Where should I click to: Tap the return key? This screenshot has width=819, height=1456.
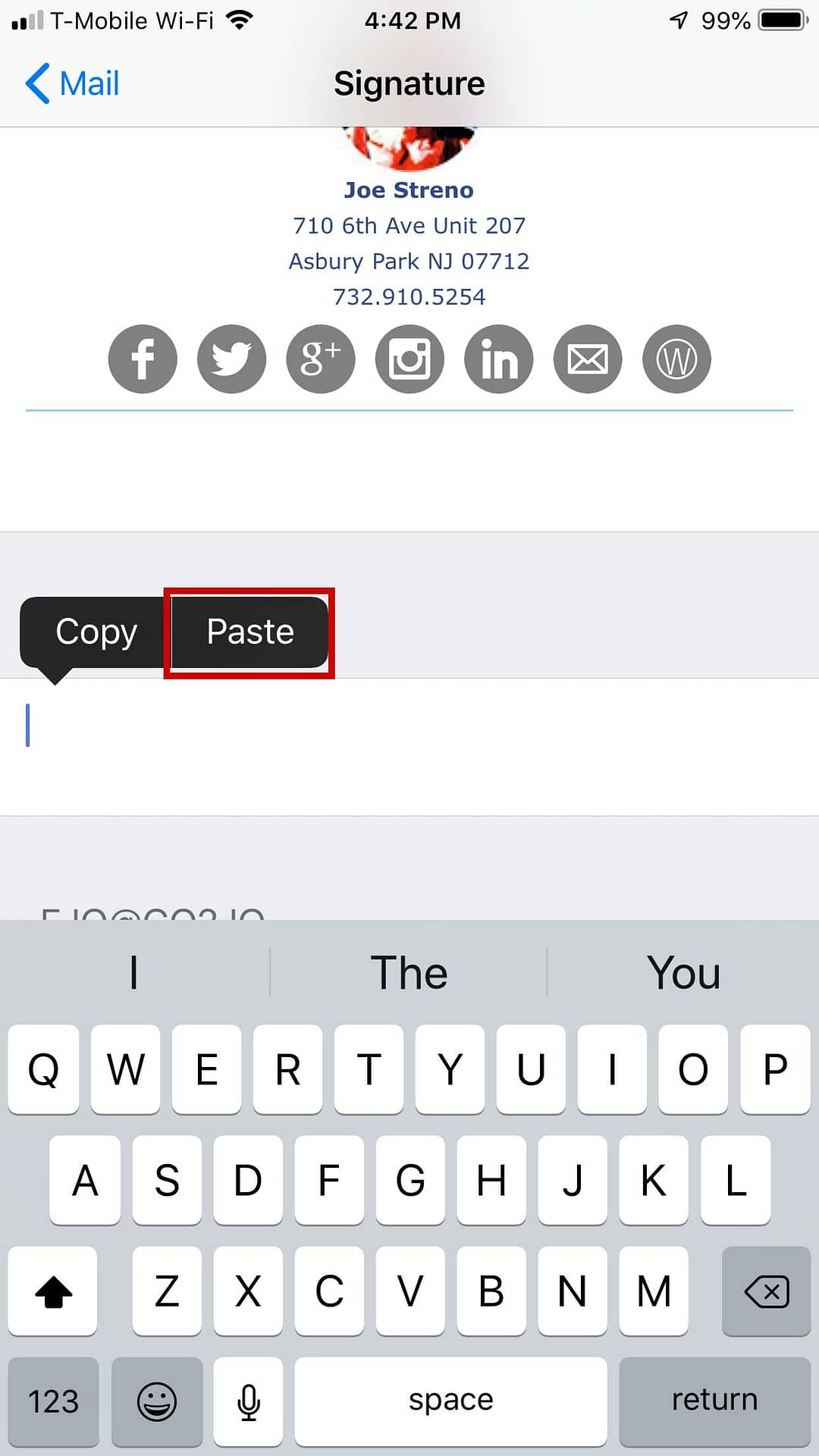[x=714, y=1401]
